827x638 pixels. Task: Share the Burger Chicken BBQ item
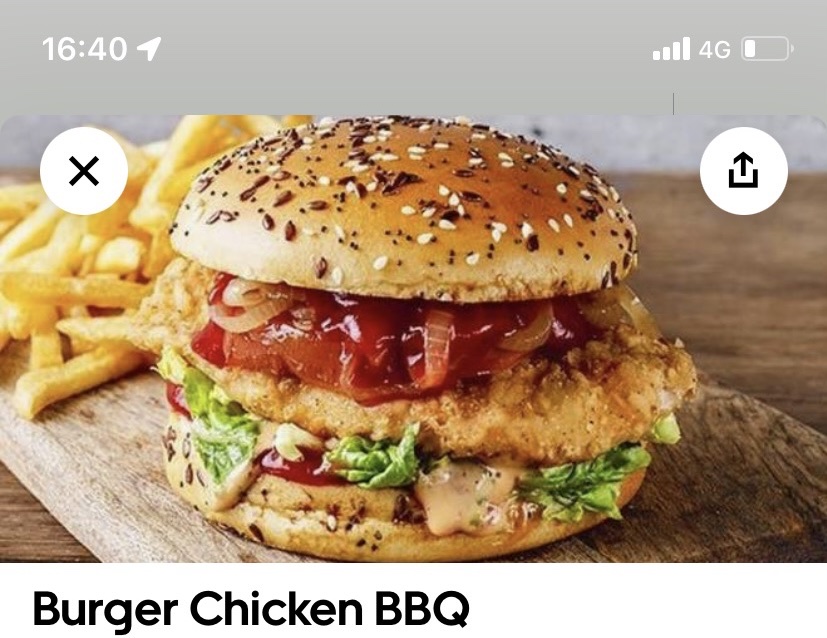point(743,172)
